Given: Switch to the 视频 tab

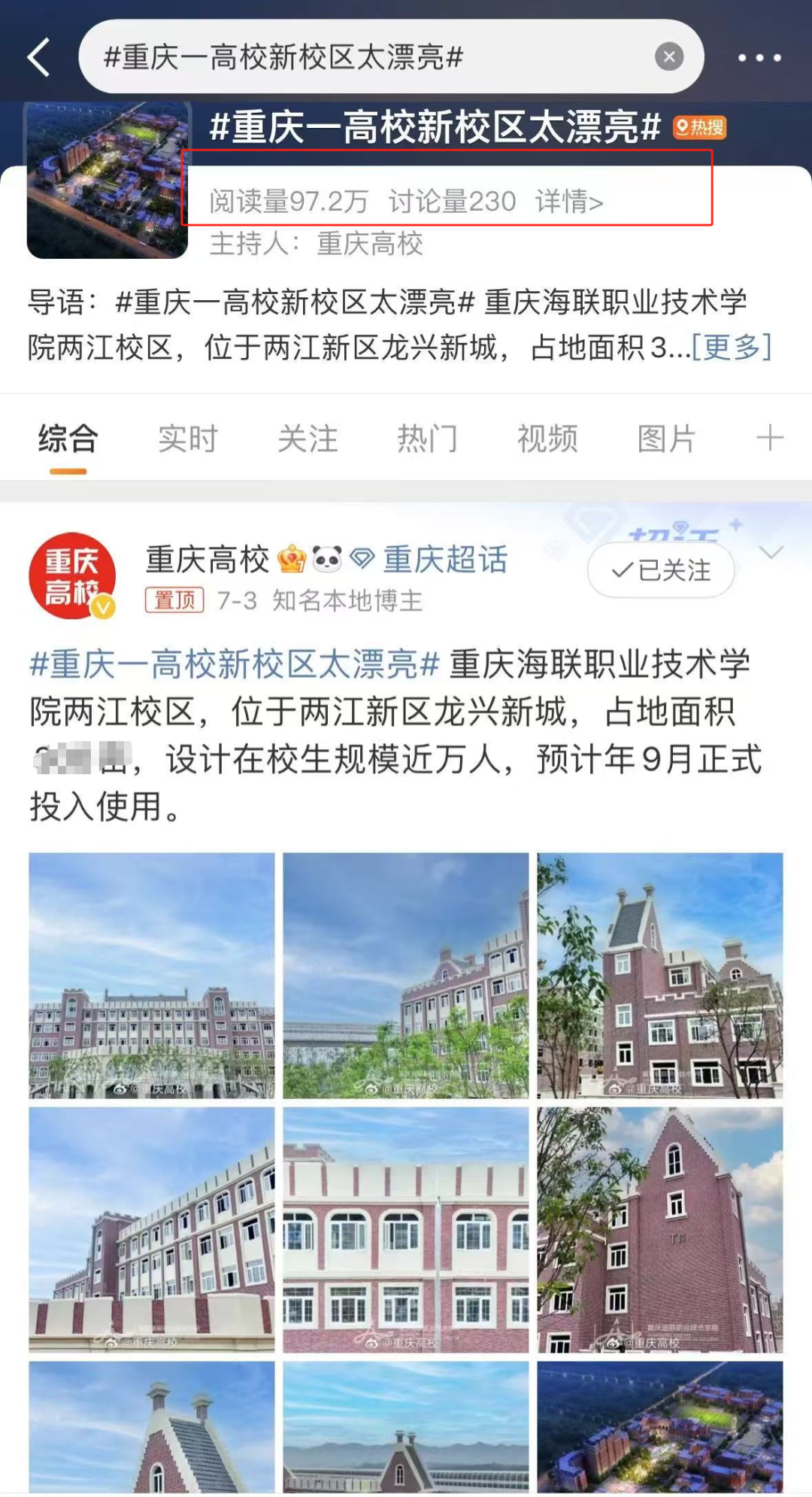Looking at the screenshot, I should pos(547,439).
